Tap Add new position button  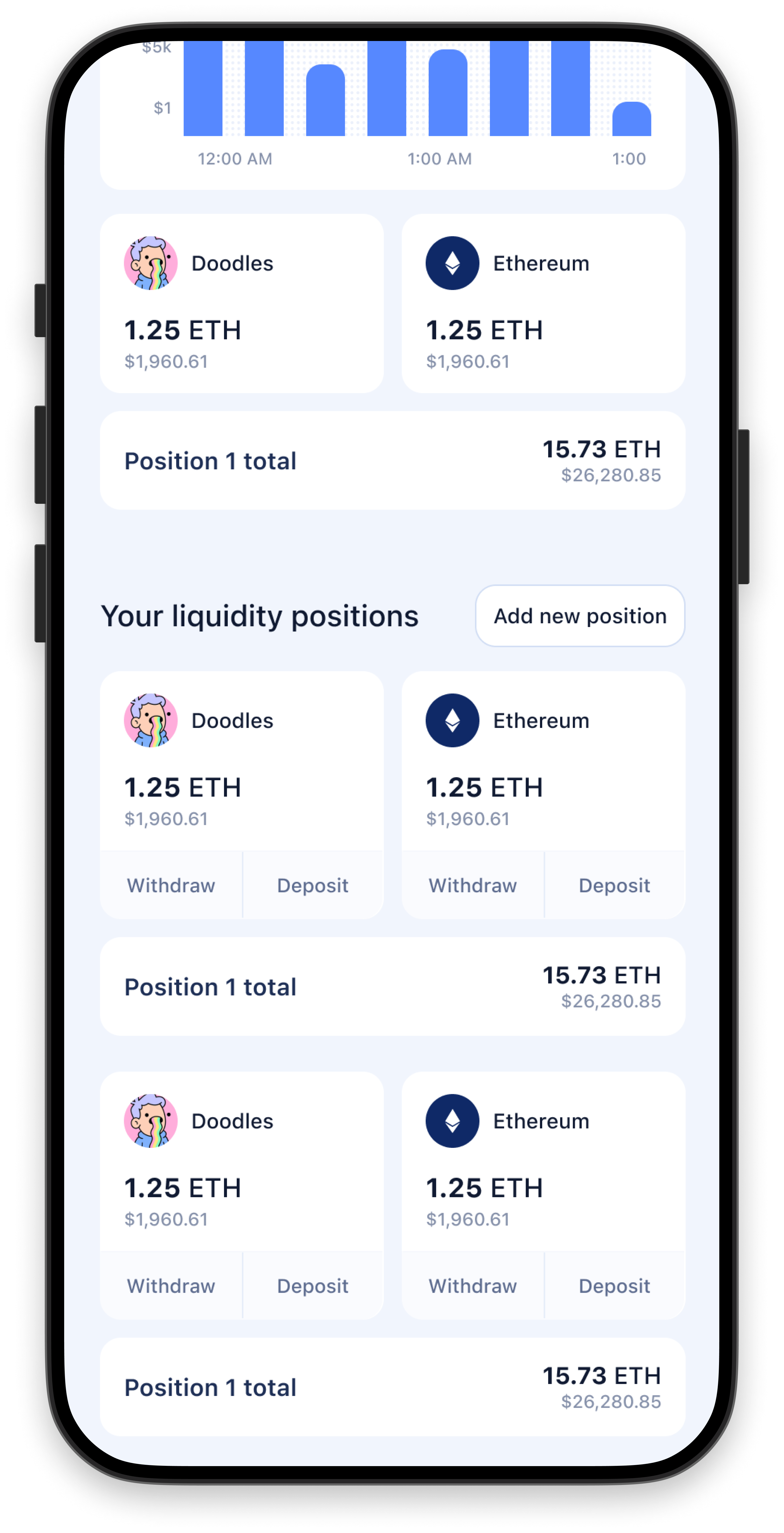point(579,616)
